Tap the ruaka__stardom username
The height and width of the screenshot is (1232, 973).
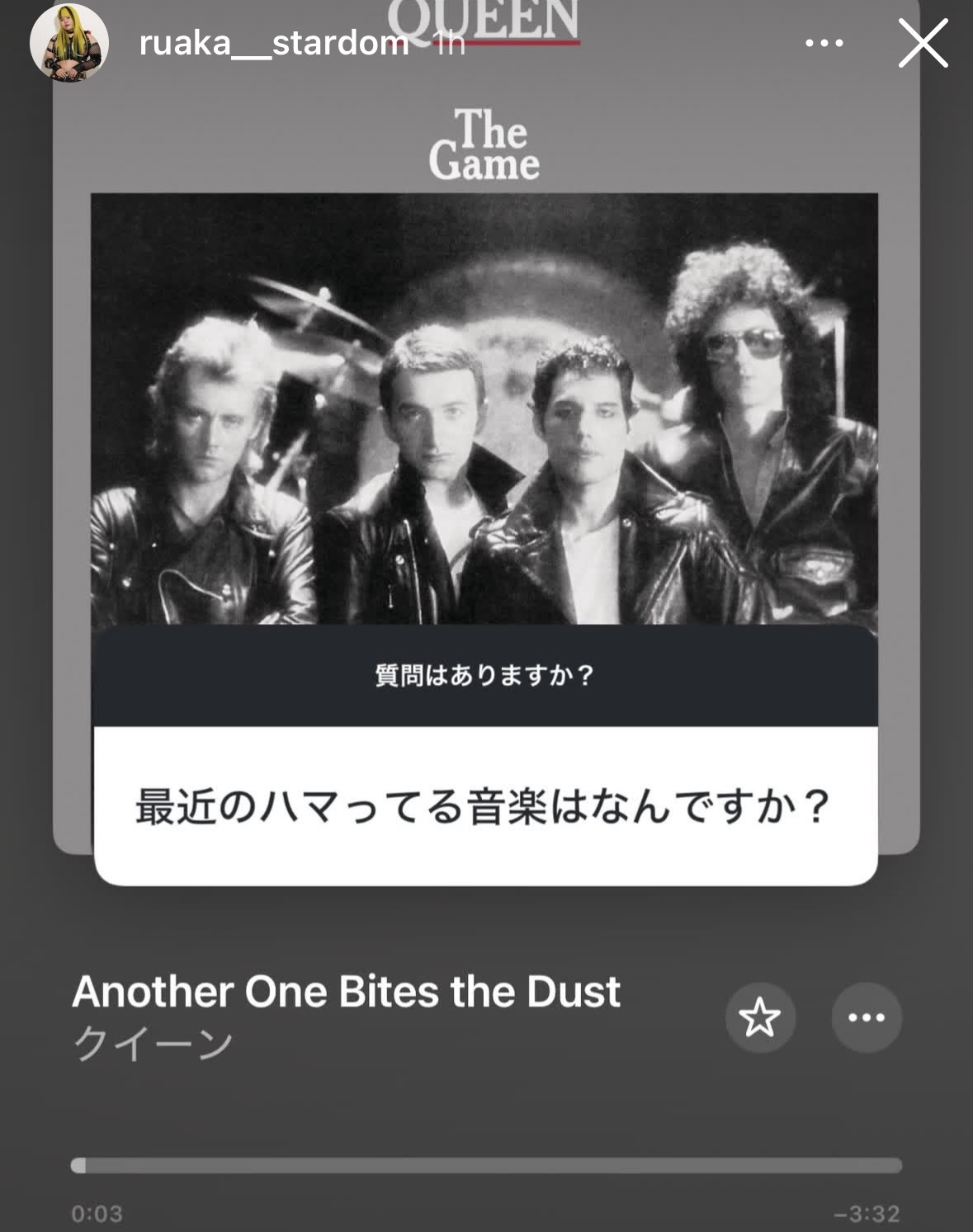274,43
